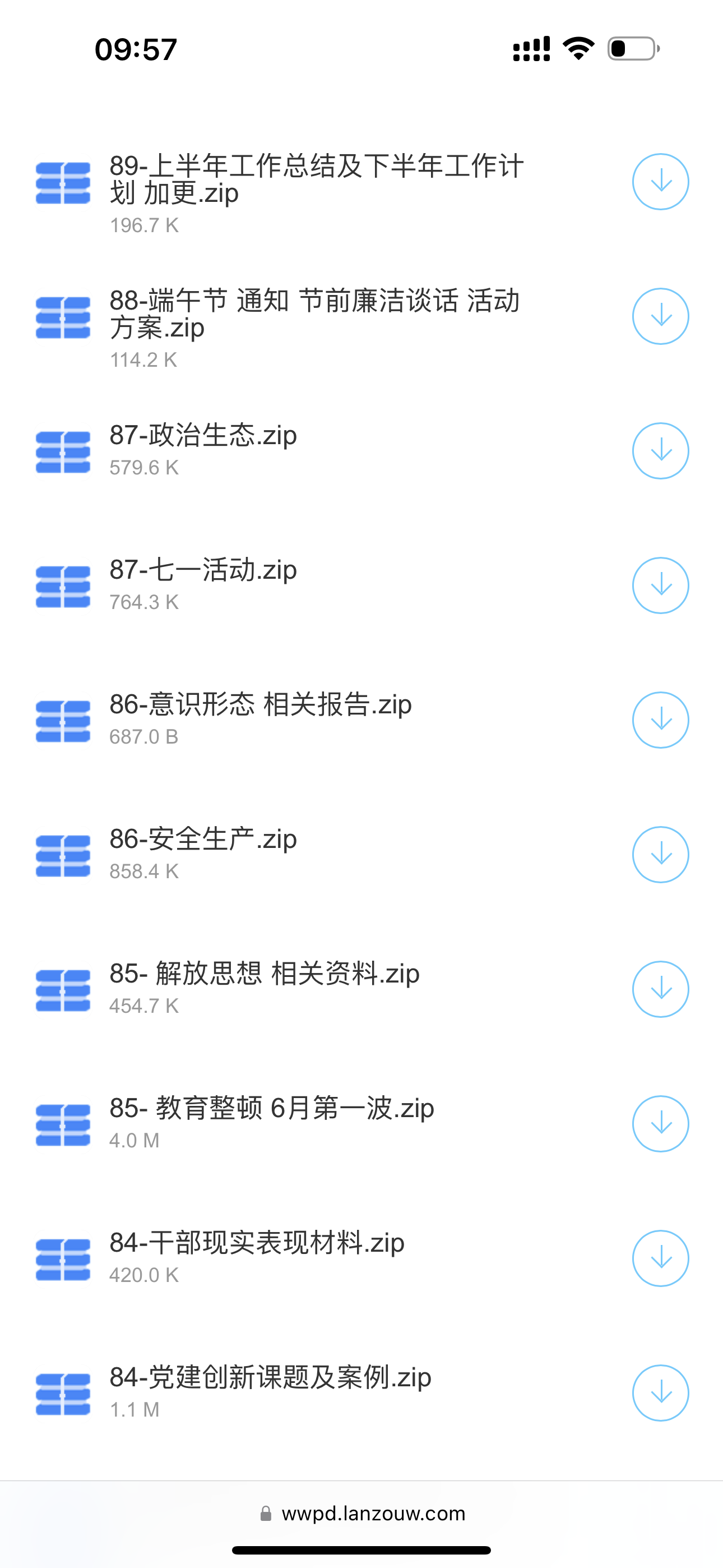The height and width of the screenshot is (1568, 723).
Task: Download 84-干部现实表现材料.zip
Action: tap(660, 1258)
